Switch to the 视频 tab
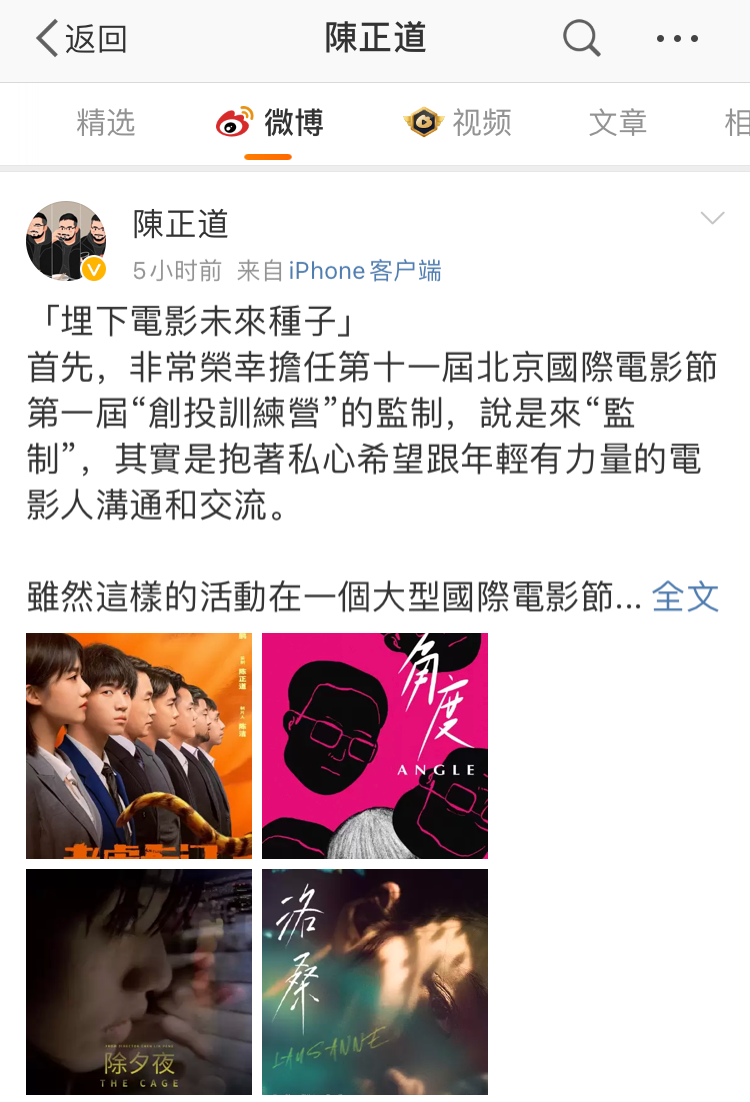This screenshot has height=1102, width=750. click(x=458, y=123)
